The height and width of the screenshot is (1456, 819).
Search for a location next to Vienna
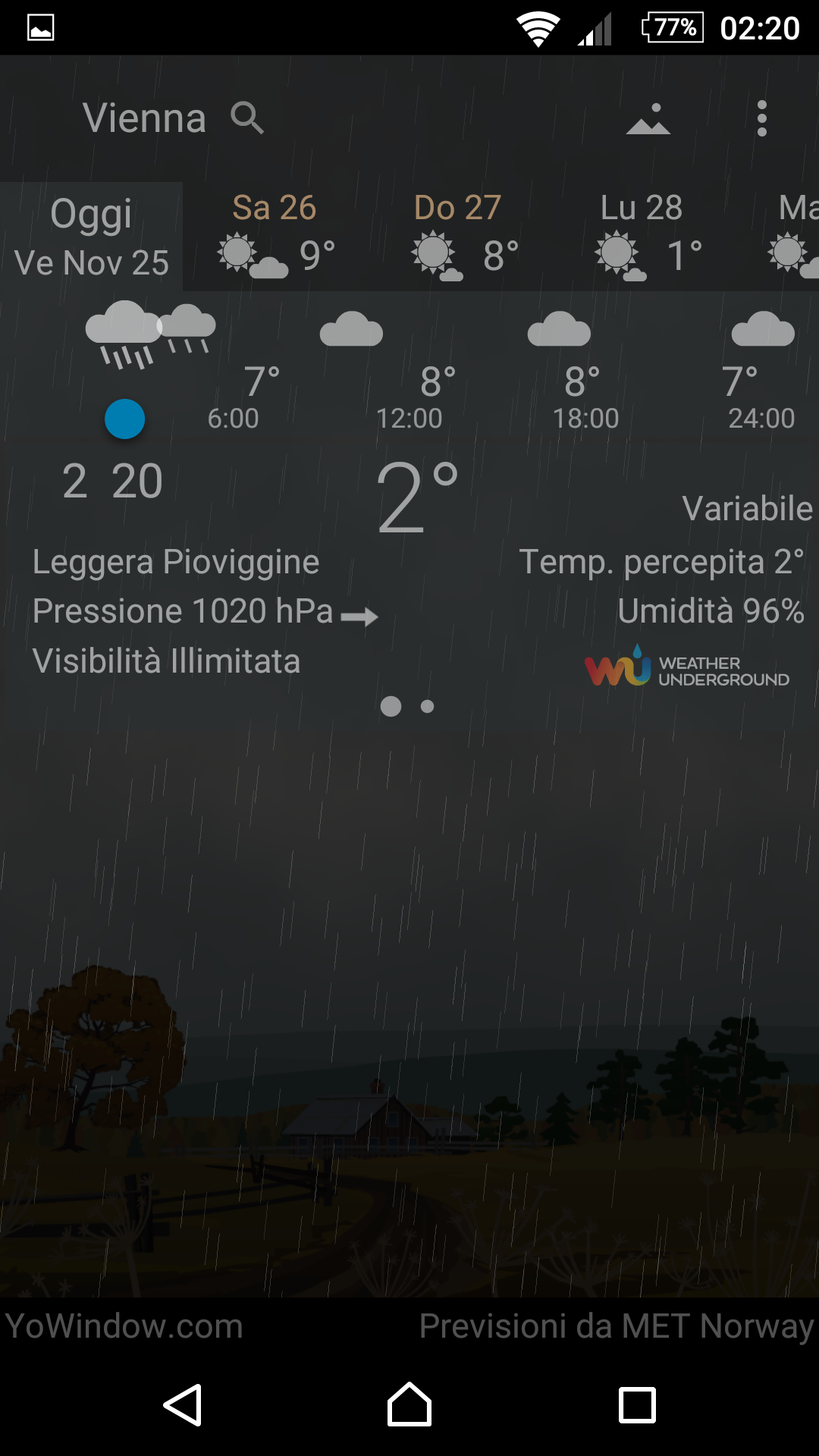(x=247, y=118)
